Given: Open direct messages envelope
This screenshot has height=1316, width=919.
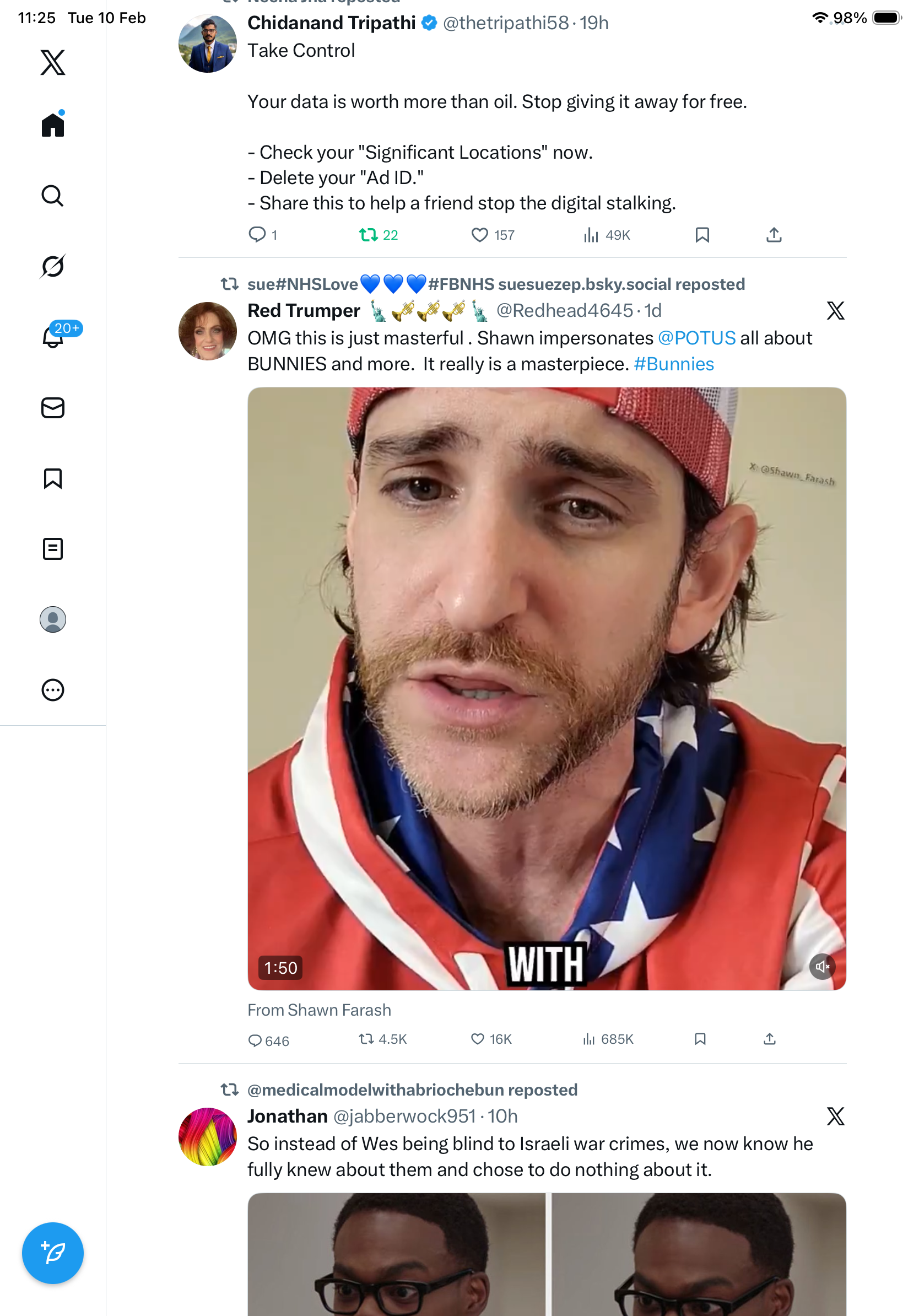Looking at the screenshot, I should pyautogui.click(x=53, y=407).
